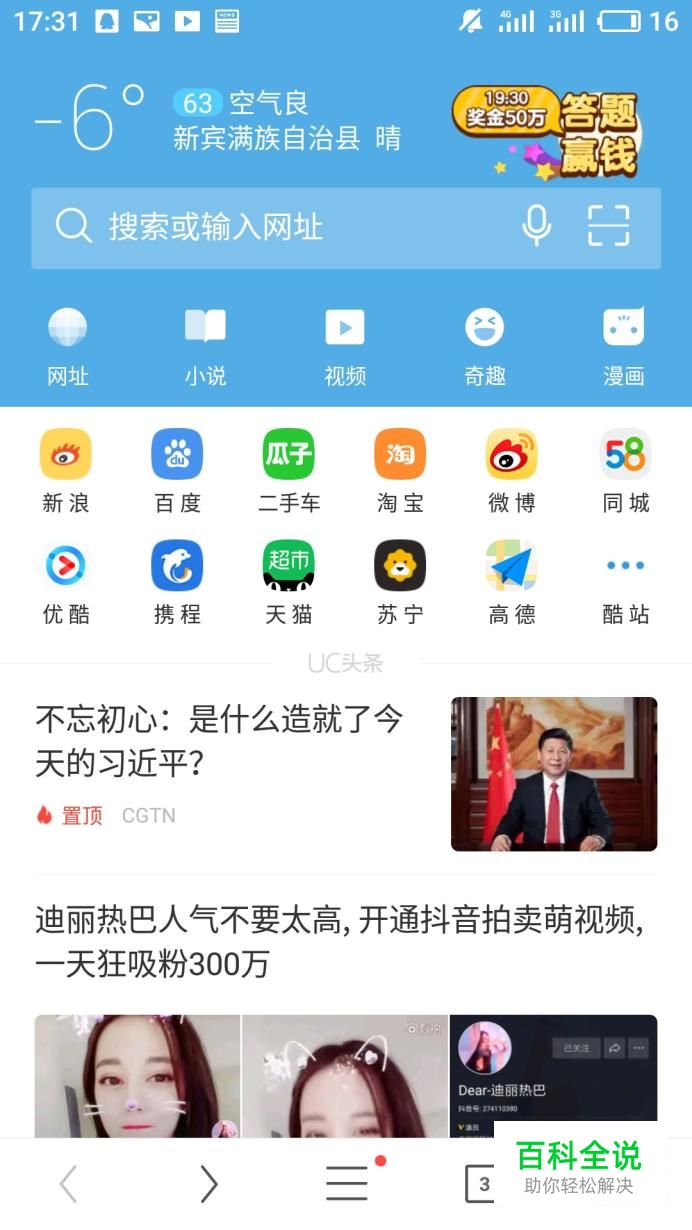
Task: Start voice search with the microphone icon
Action: (537, 227)
